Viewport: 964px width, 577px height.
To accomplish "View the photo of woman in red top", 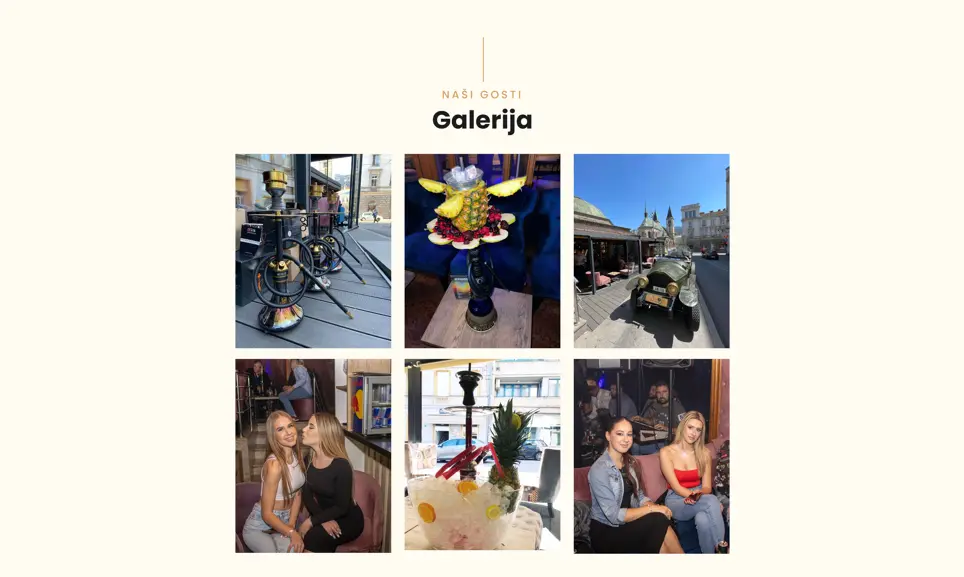I will [x=651, y=455].
